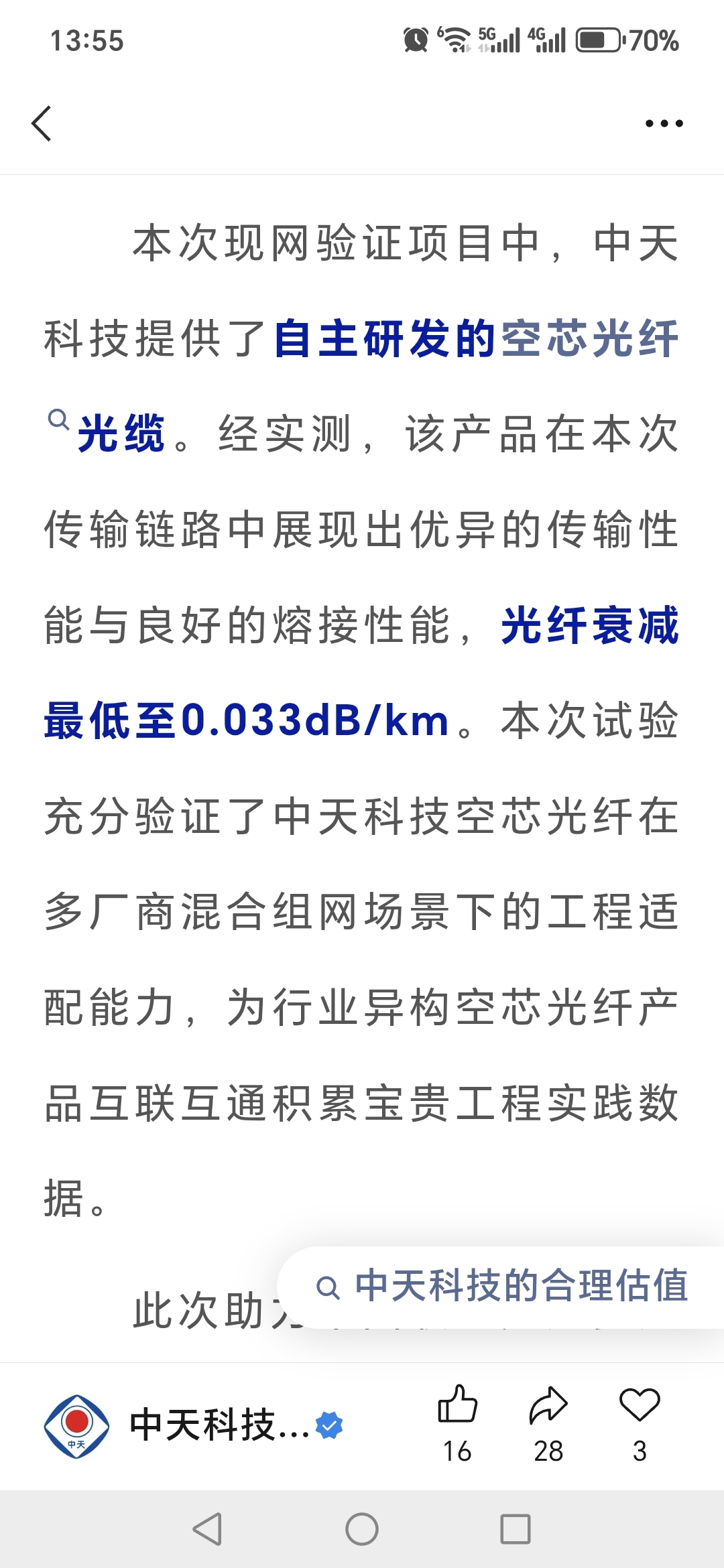Image resolution: width=724 pixels, height=1568 pixels.
Task: Favorite the article with the heart icon
Action: point(640,1423)
